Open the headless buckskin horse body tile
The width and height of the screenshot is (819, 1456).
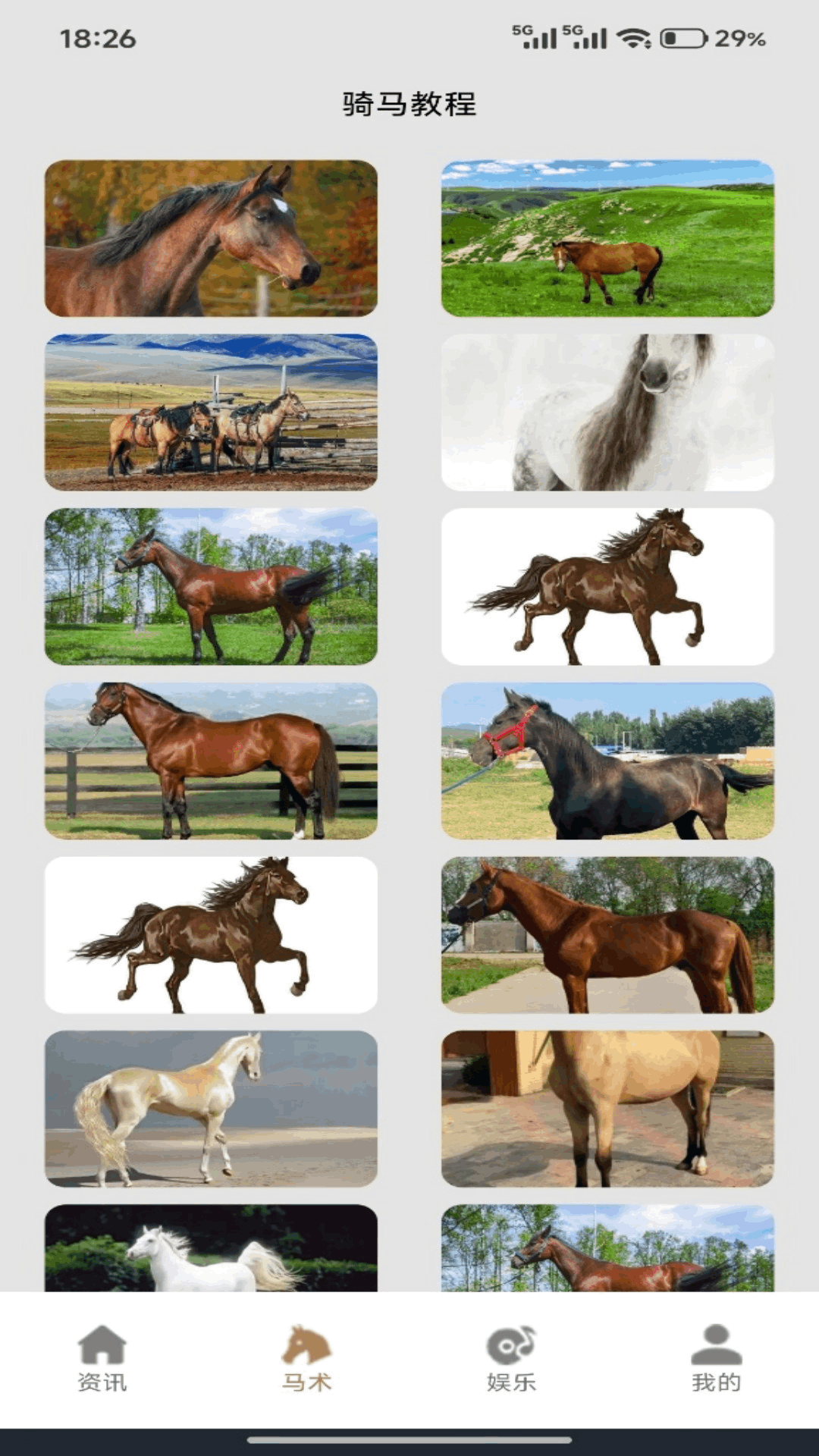607,1109
